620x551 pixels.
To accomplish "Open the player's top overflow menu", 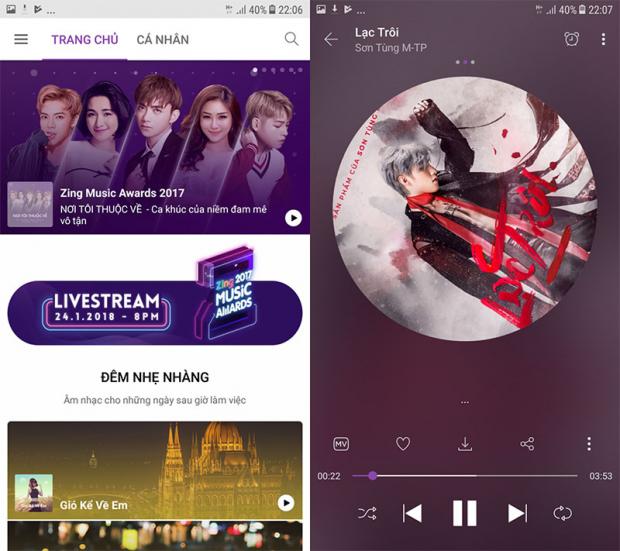I will pyautogui.click(x=603, y=40).
